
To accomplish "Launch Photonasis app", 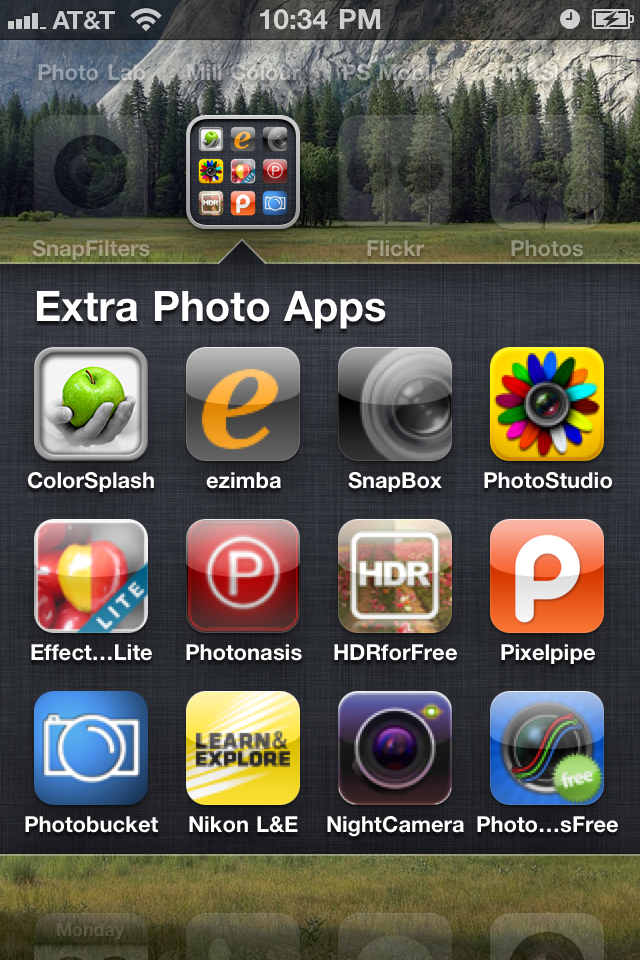I will (x=243, y=576).
